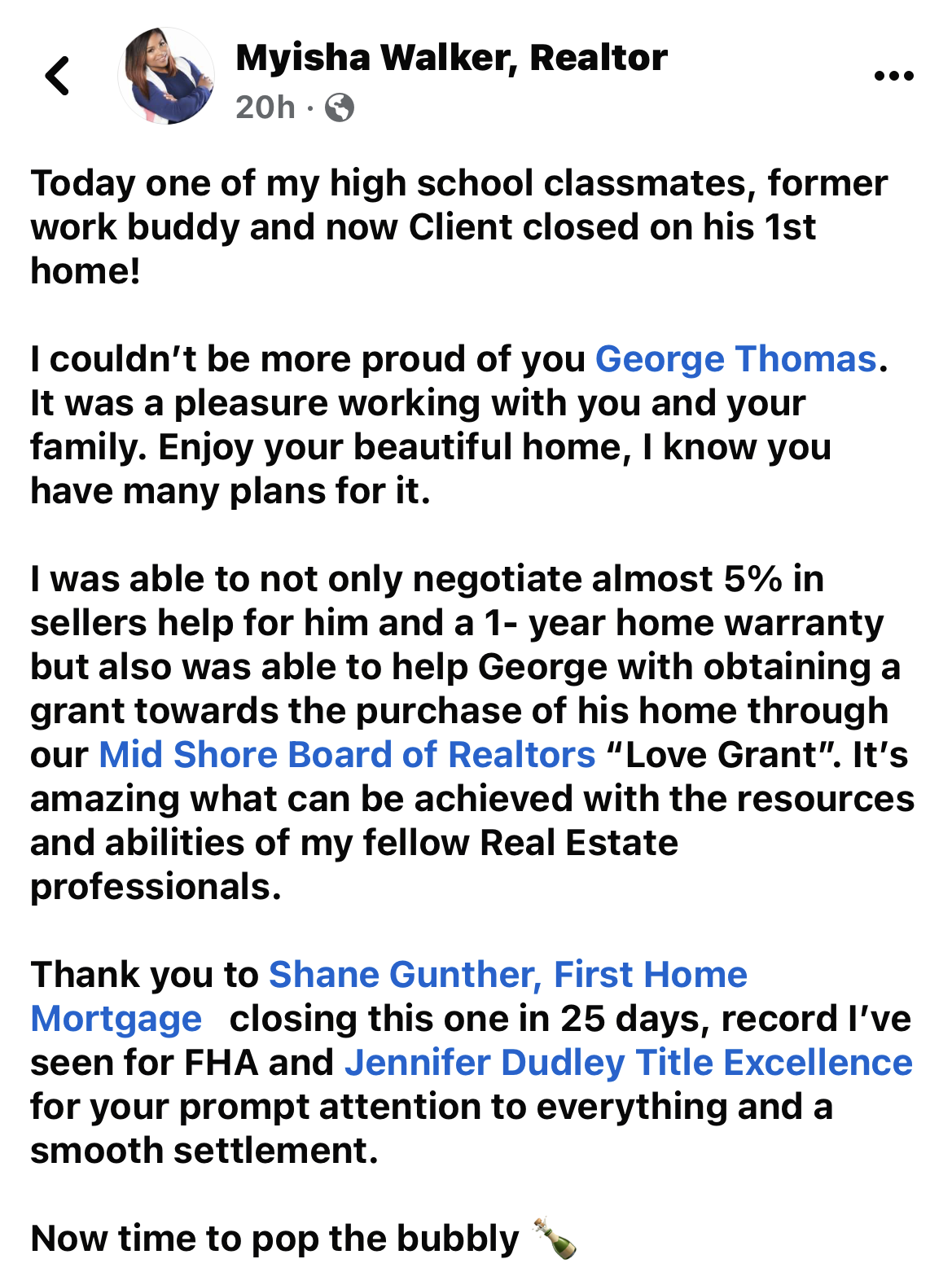Open the three-dot post options menu
The height and width of the screenshot is (1281, 952).
click(x=893, y=77)
